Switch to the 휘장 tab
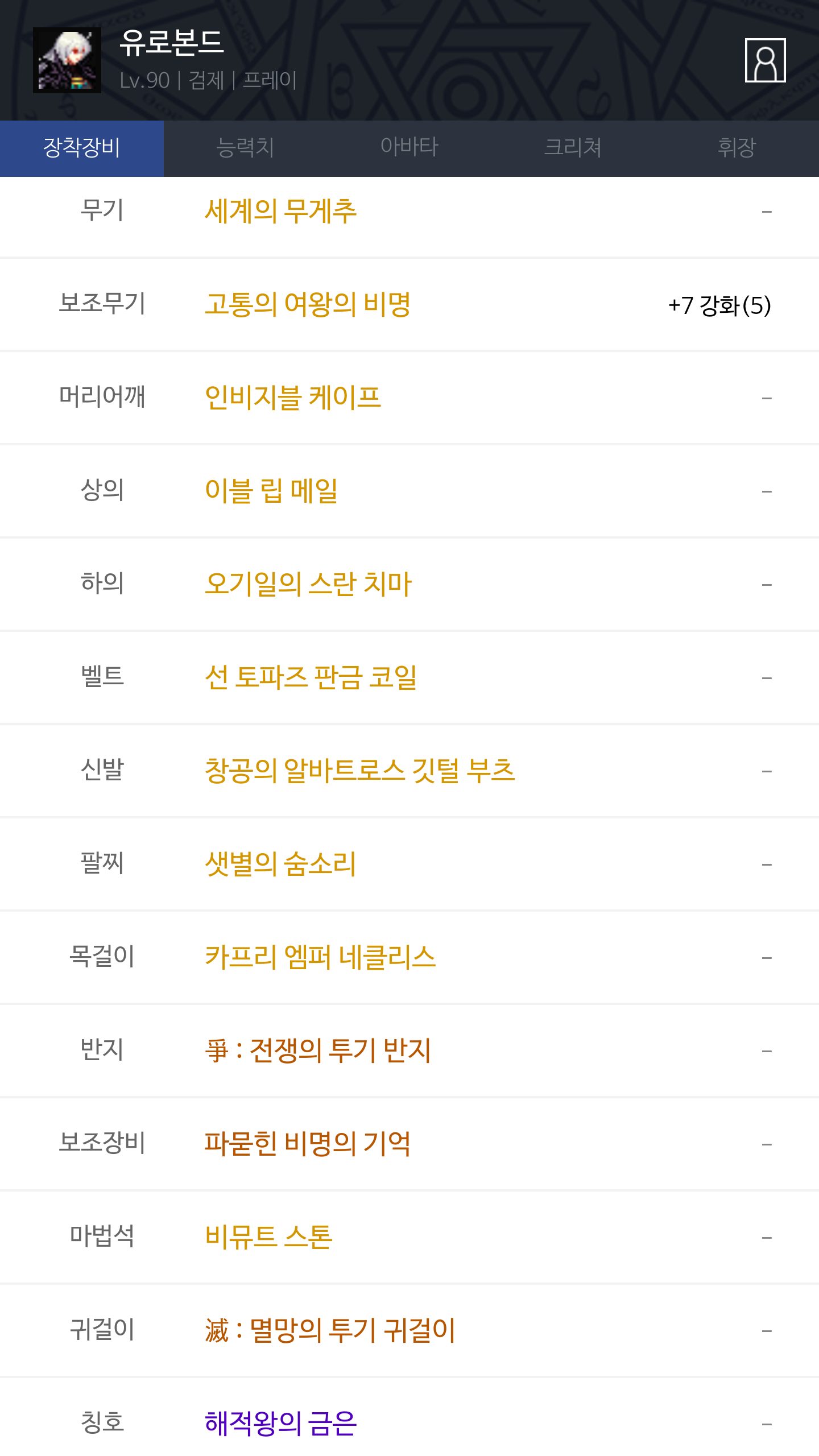Image resolution: width=819 pixels, height=1456 pixels. (x=737, y=148)
